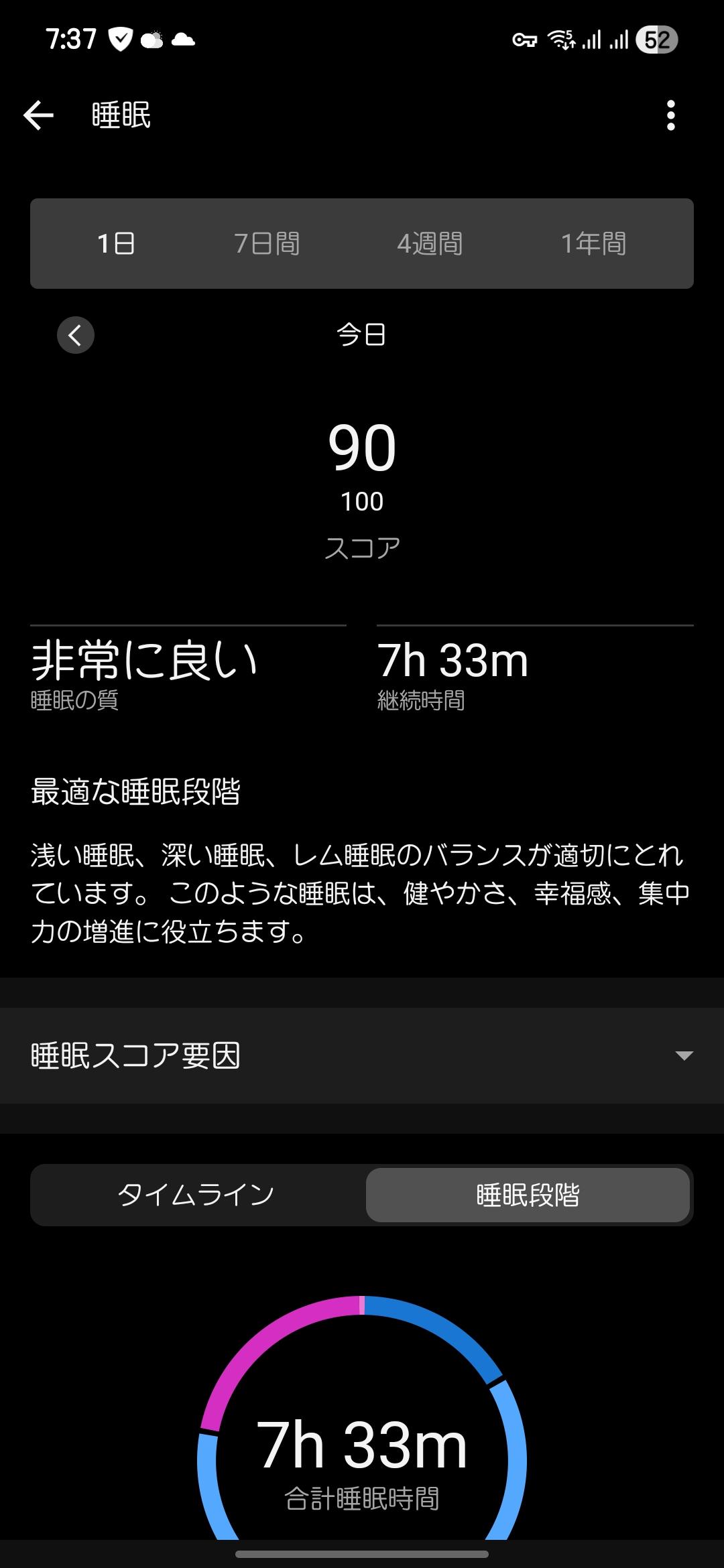Select the 睡眠段階 view

528,1195
